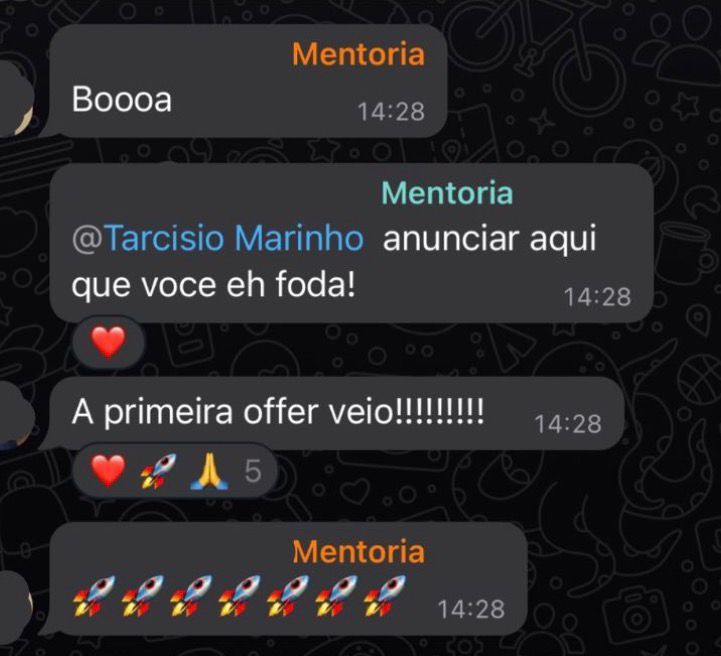Tap sender name Mentoria above the rockets message
Viewport: 721px width, 656px height.
(x=358, y=551)
